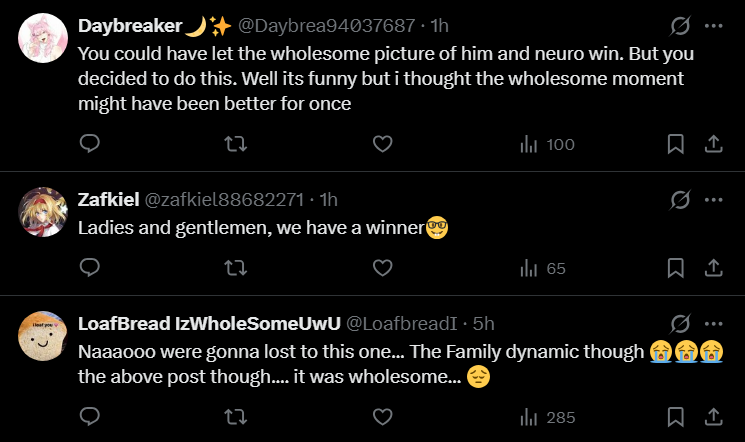The image size is (745, 442).
Task: Like LoafBread's comment
Action: tap(381, 416)
